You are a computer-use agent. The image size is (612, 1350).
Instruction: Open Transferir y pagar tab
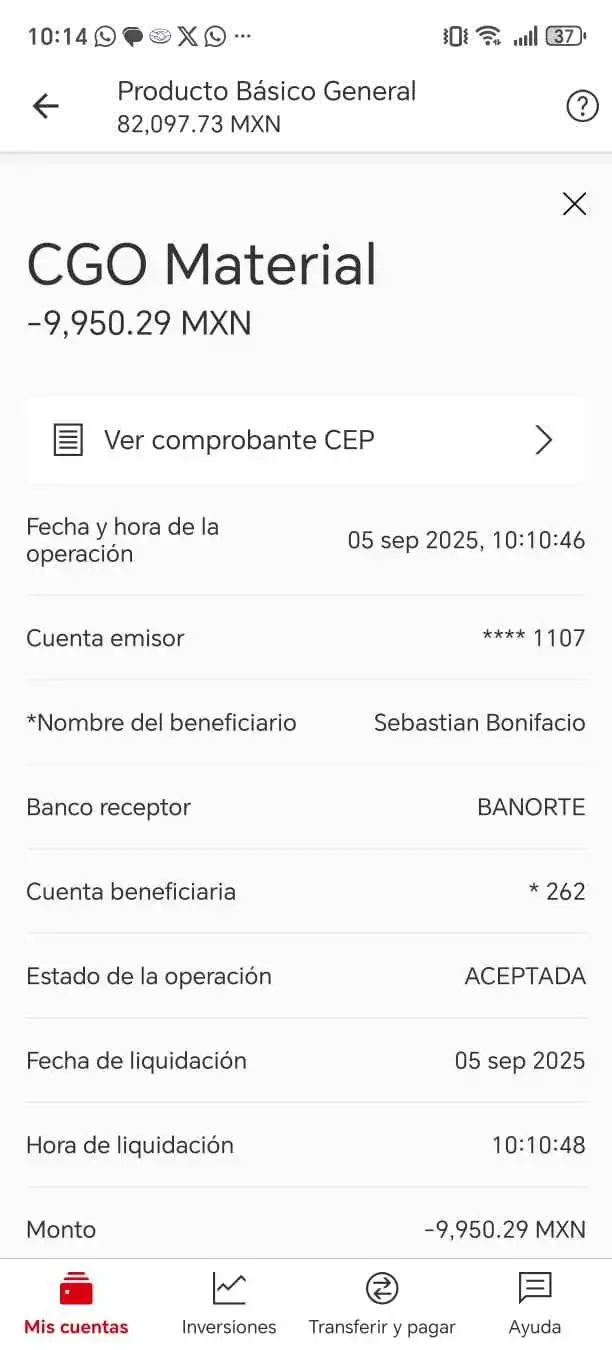[382, 1303]
